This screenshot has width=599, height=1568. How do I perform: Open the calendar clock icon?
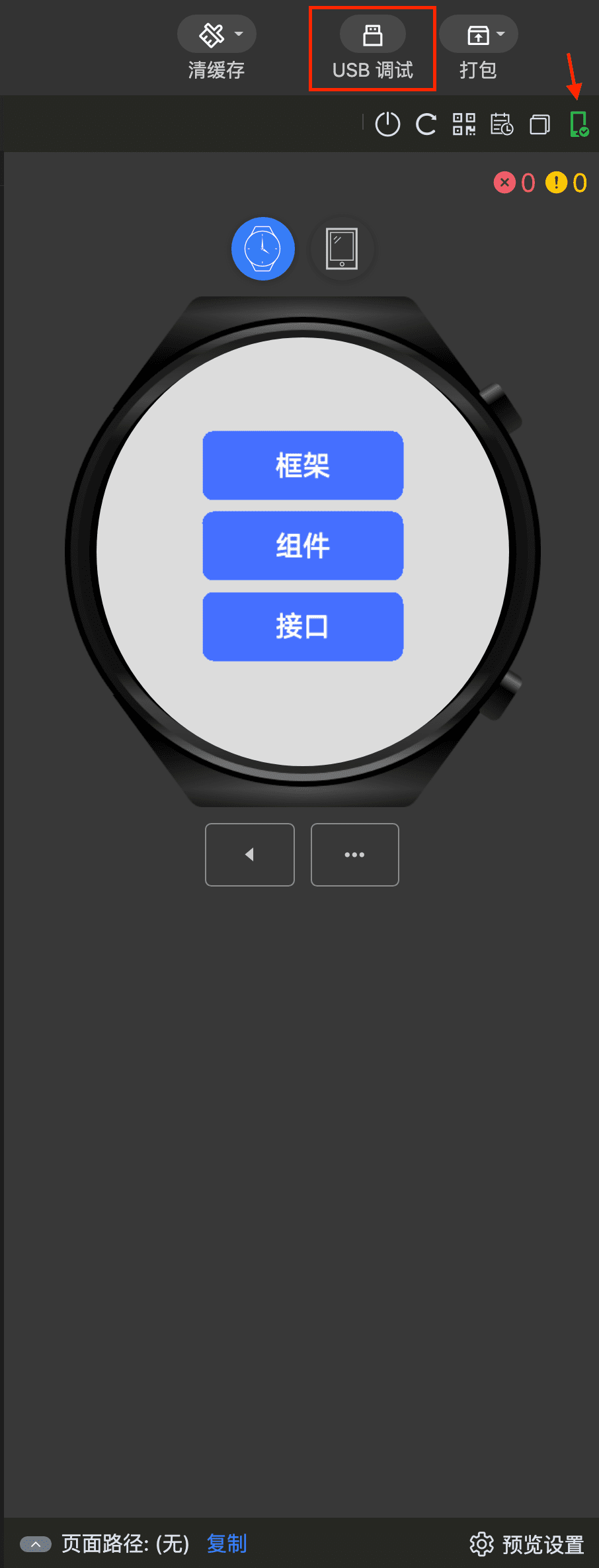502,124
